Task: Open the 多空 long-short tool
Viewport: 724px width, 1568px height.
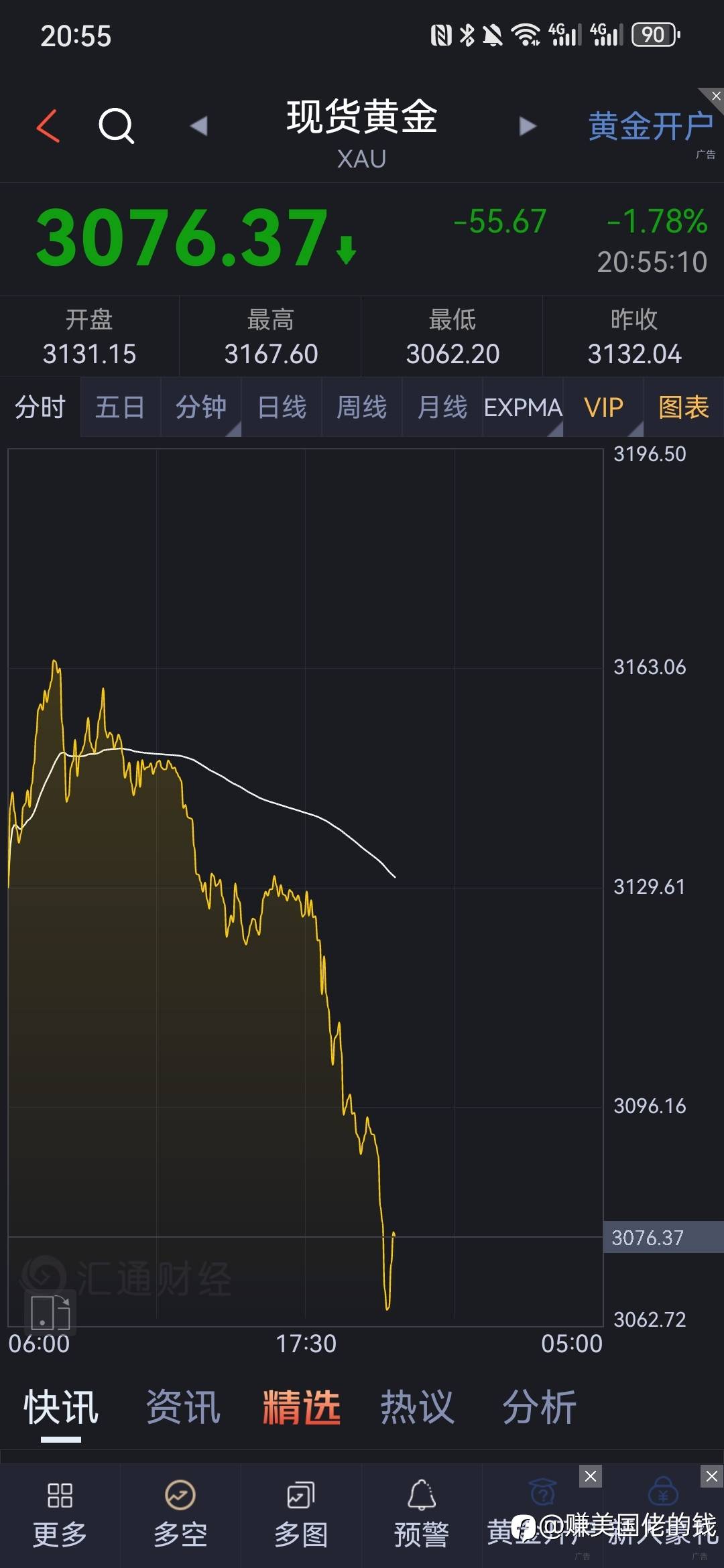Action: [x=180, y=1514]
